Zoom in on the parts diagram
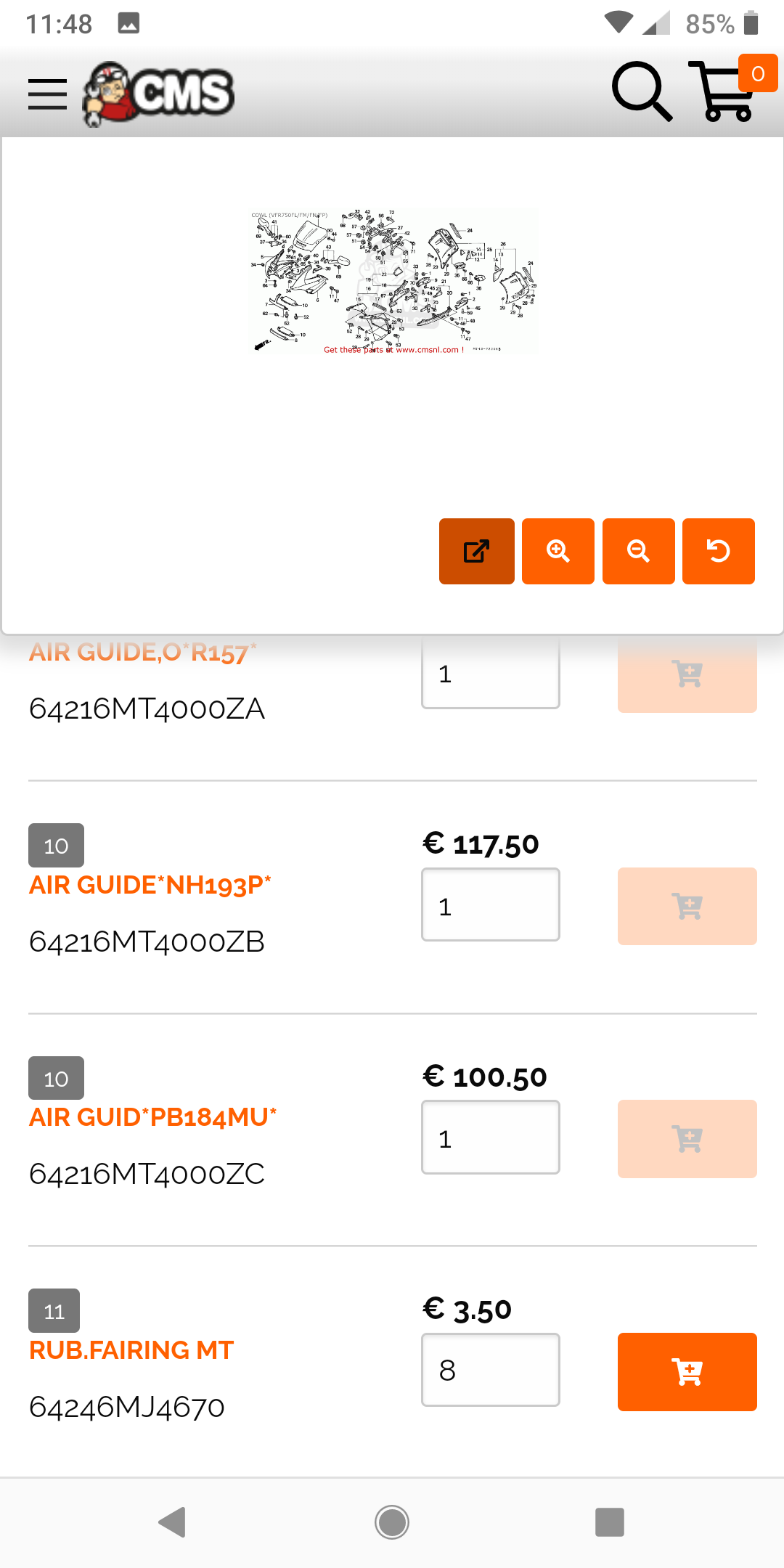Screen dimensions: 784x1568 [x=558, y=551]
